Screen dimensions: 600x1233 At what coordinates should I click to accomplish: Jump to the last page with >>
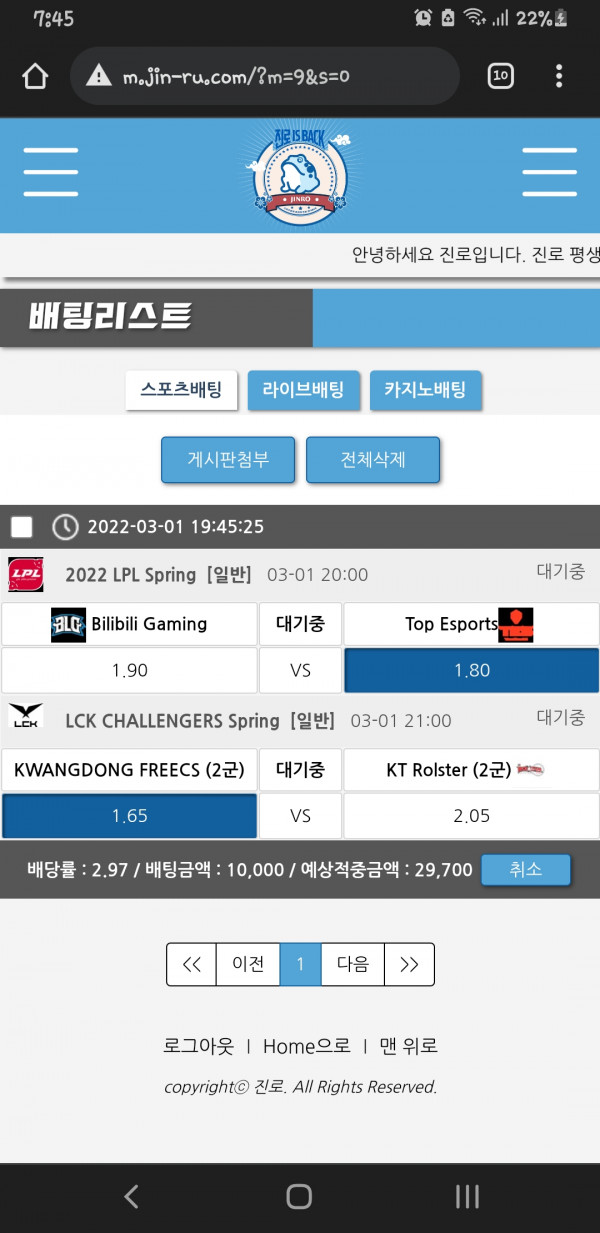coord(409,964)
